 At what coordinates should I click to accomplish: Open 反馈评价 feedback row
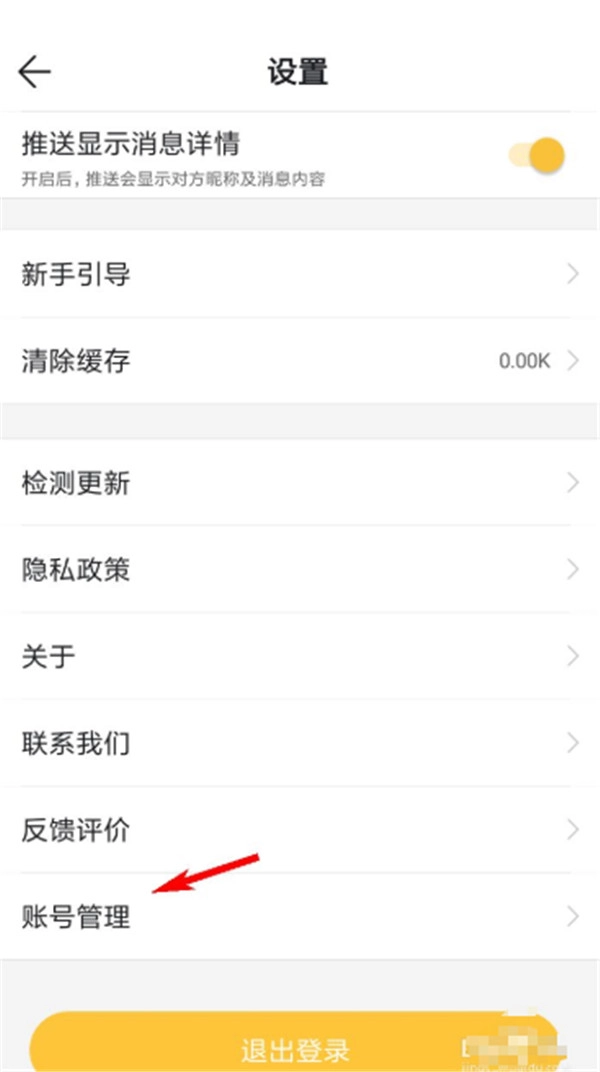pos(300,830)
